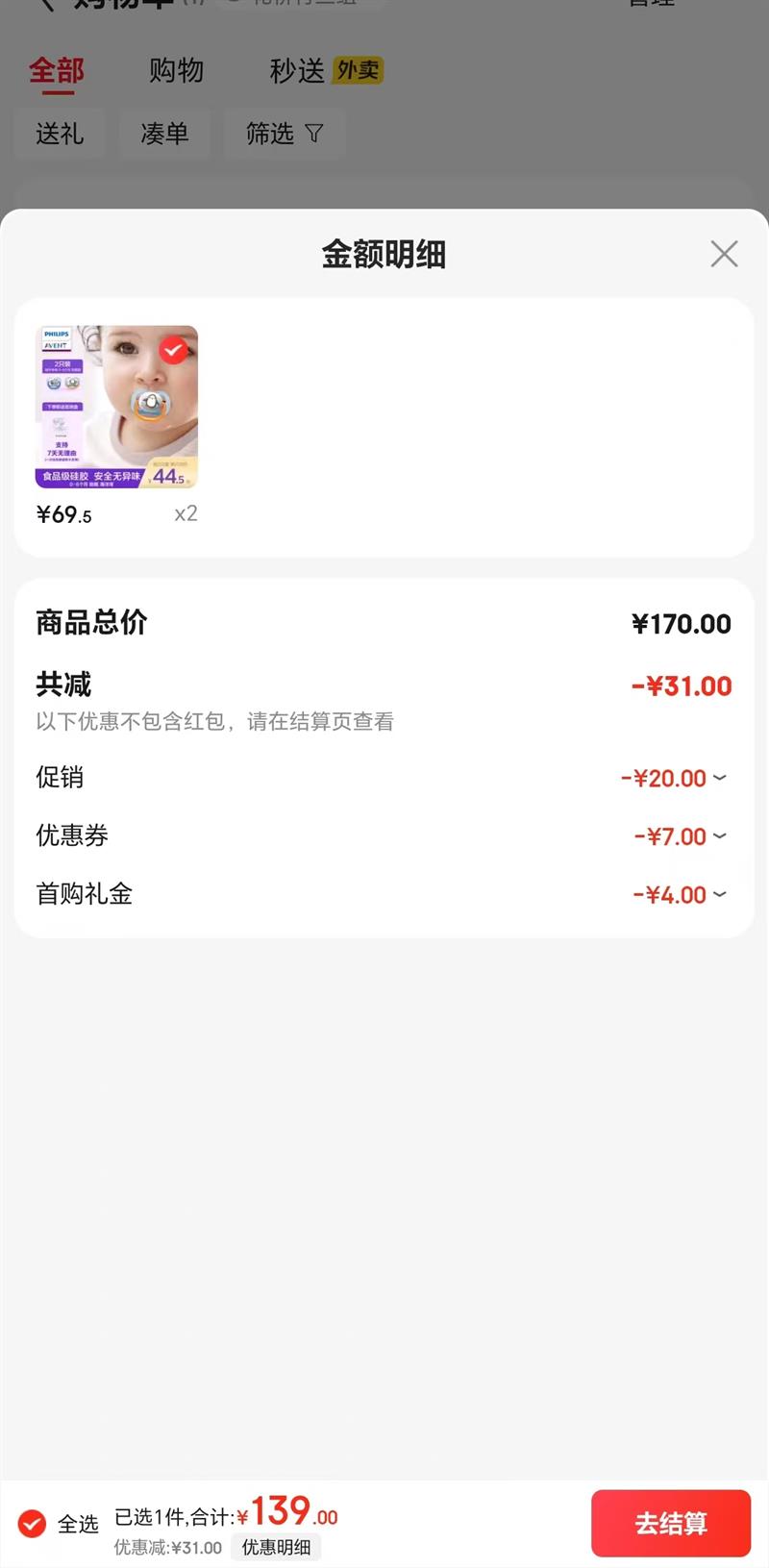Close the 金额明细 panel
The height and width of the screenshot is (1568, 769).
724,254
